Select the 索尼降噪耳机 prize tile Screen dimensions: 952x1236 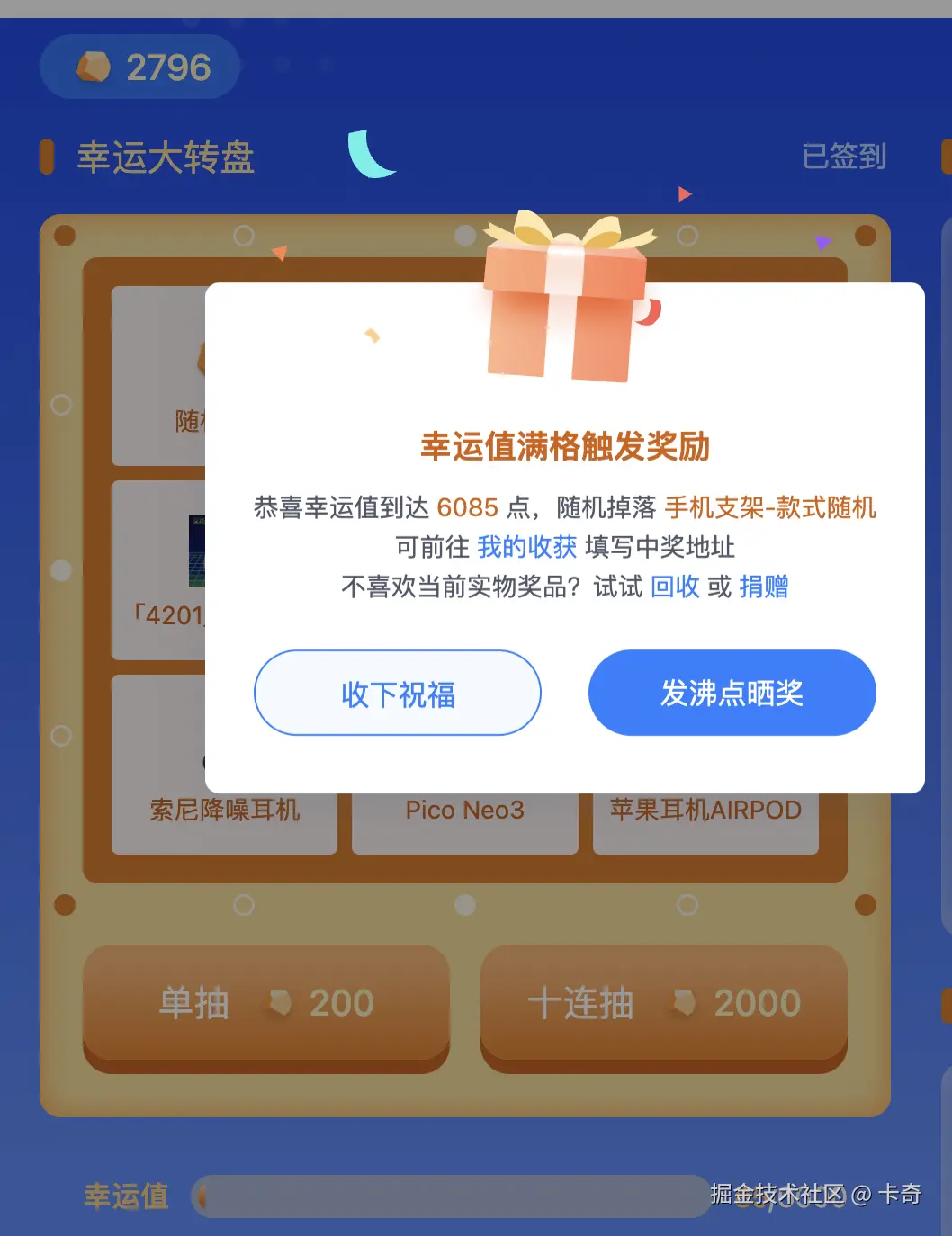tap(222, 810)
